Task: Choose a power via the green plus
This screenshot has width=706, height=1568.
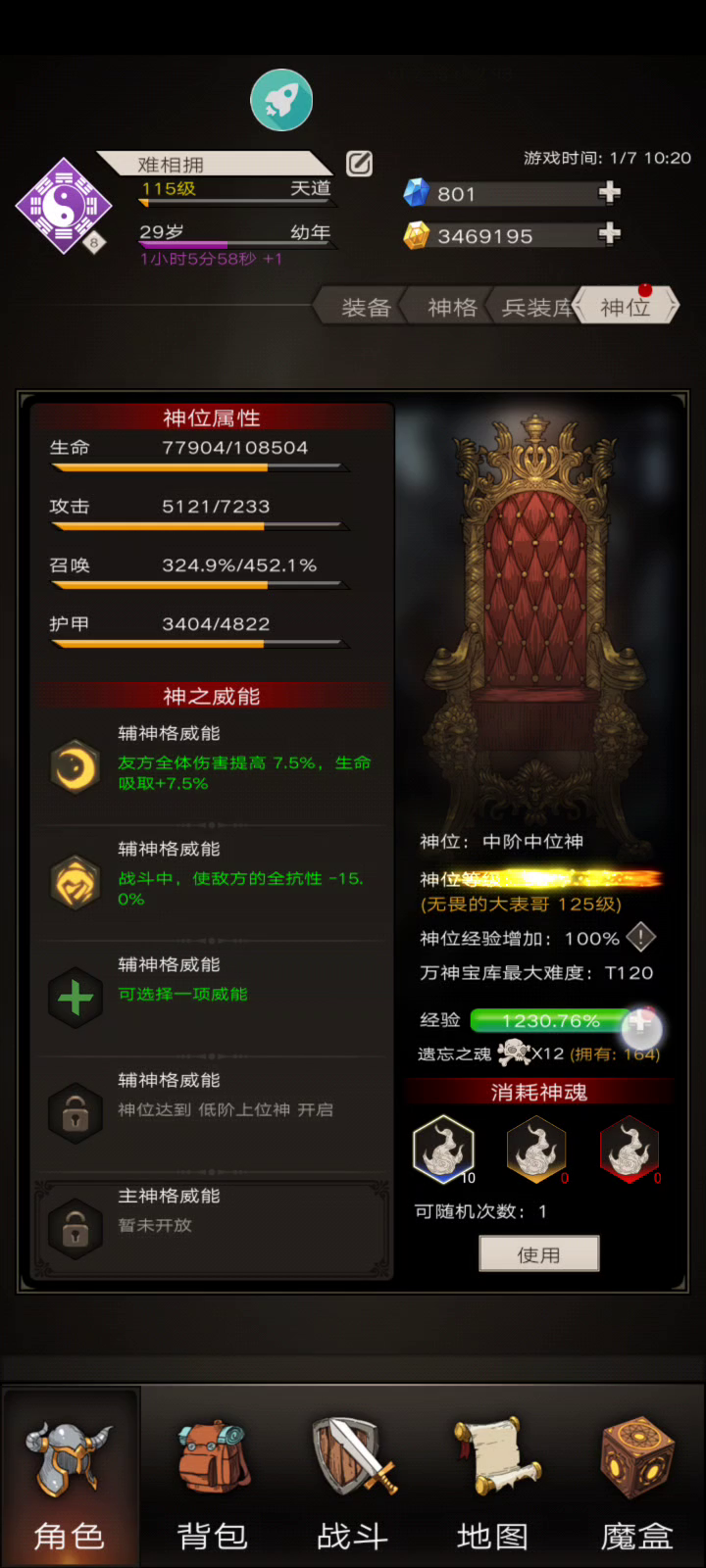Action: 76,999
